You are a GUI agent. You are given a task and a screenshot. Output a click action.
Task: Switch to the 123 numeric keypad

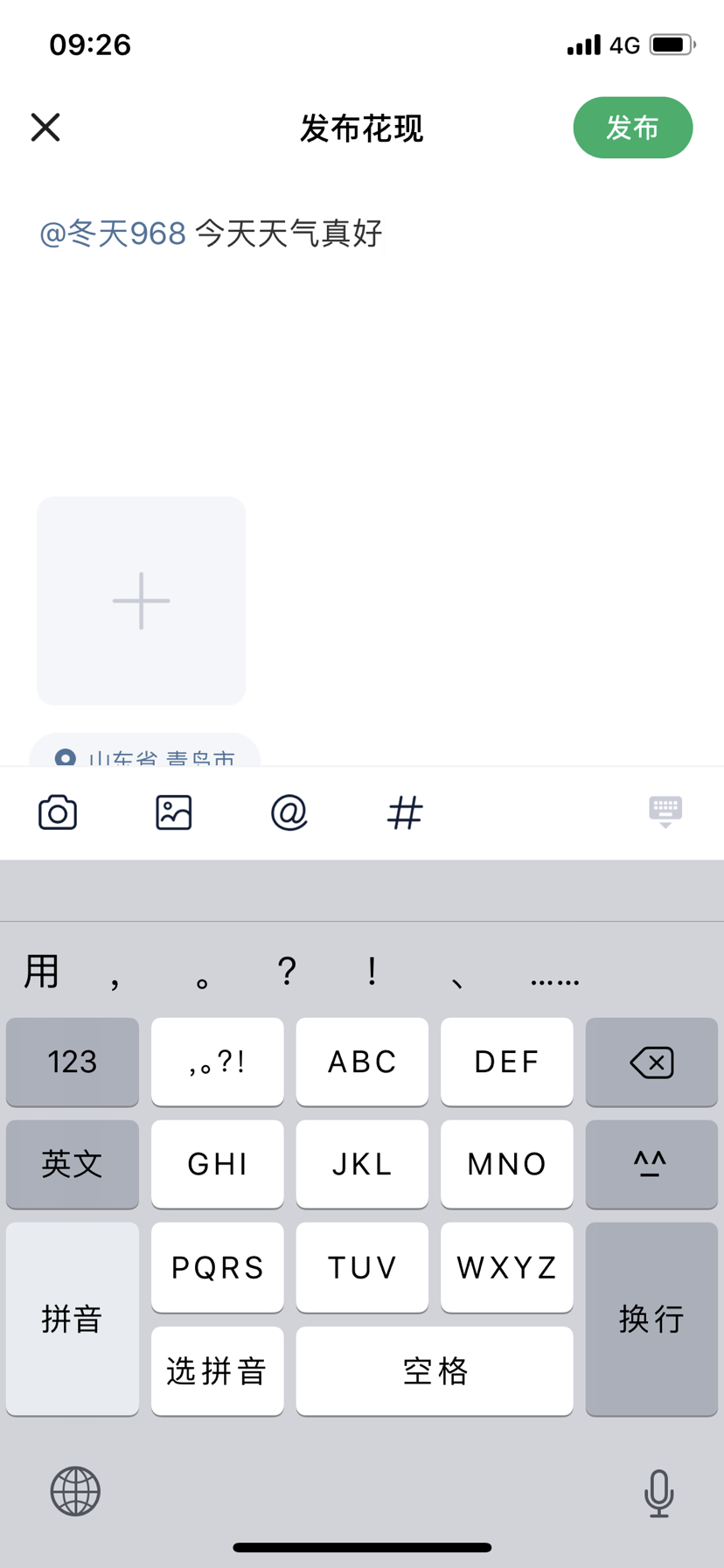pyautogui.click(x=73, y=1062)
